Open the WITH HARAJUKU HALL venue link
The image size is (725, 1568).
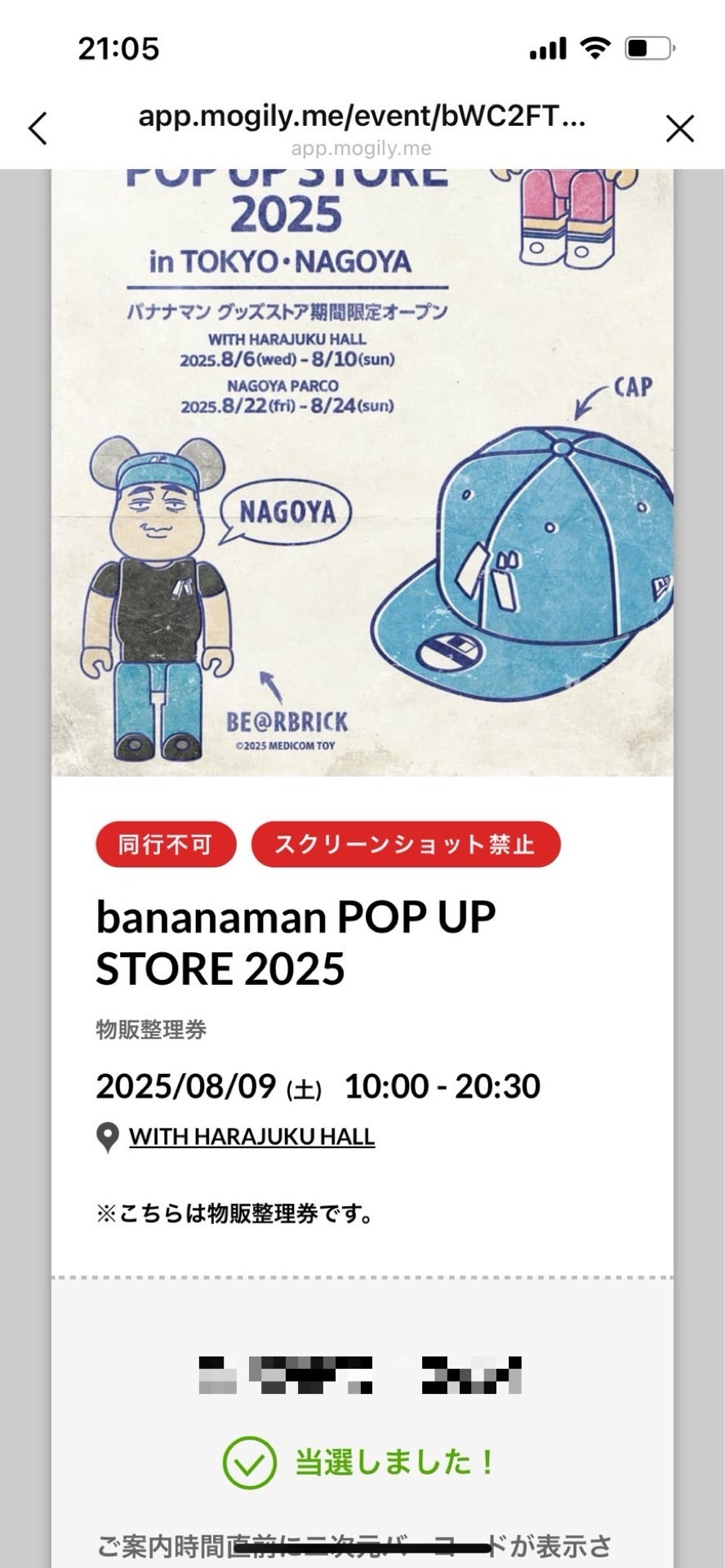coord(251,1136)
